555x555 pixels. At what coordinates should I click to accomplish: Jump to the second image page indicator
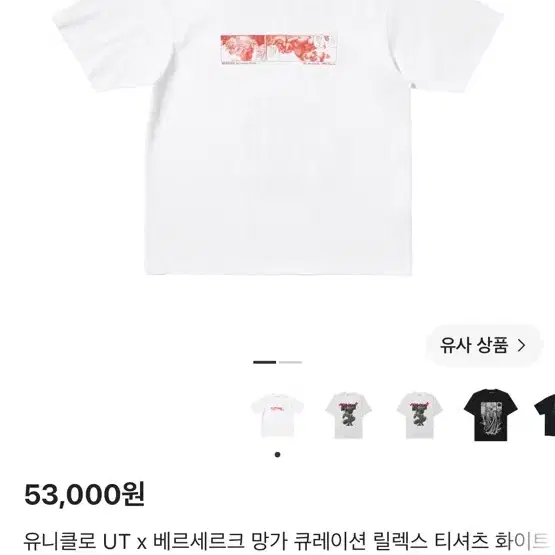(x=290, y=362)
